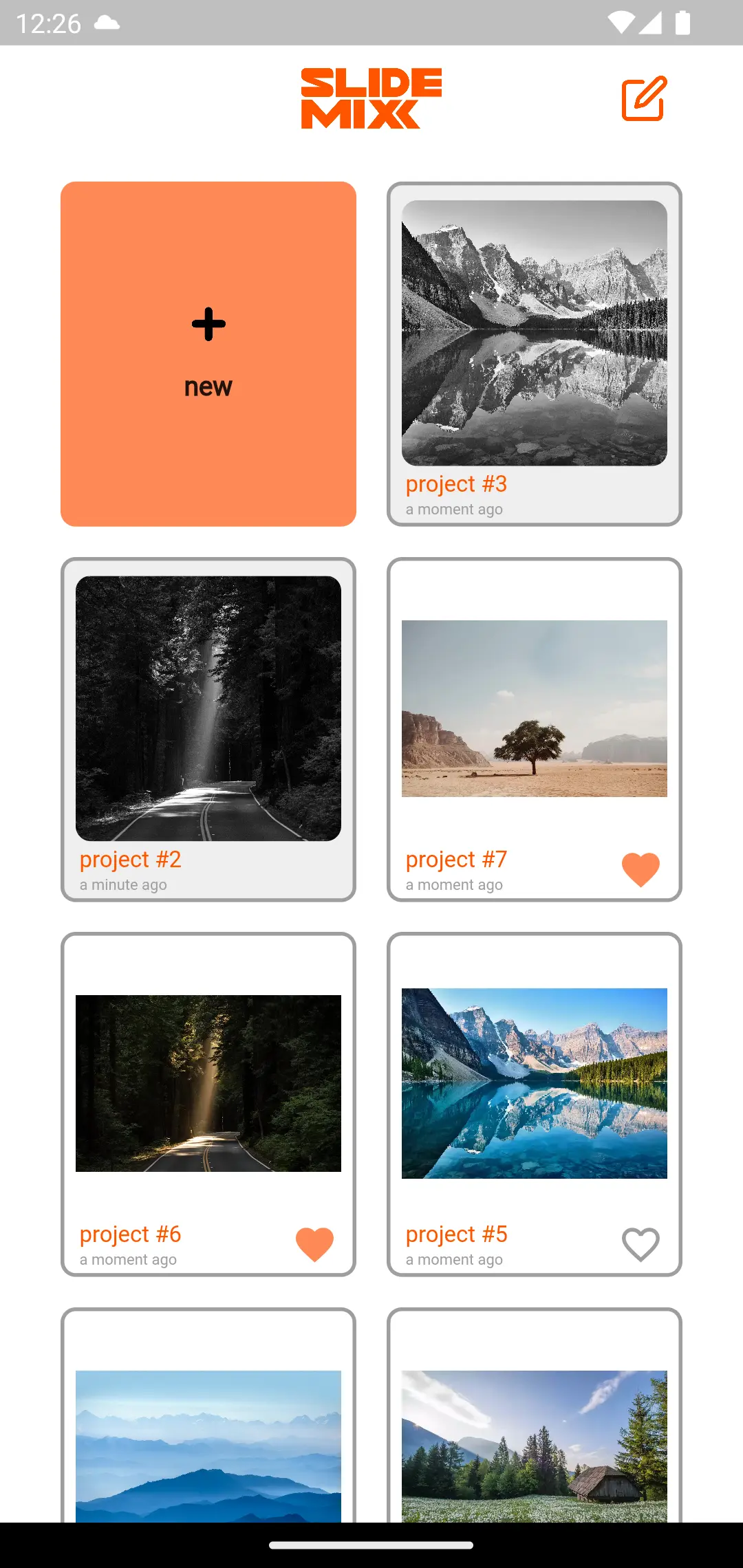Open project #2
The width and height of the screenshot is (743, 1568).
208,708
